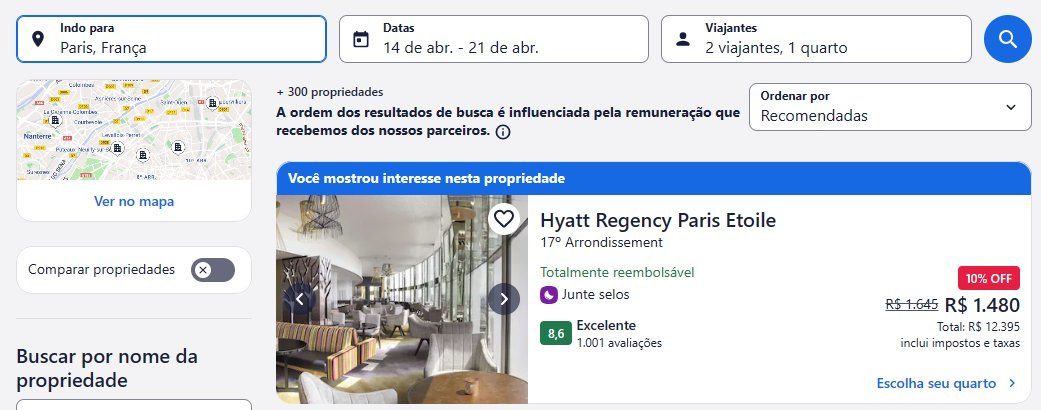This screenshot has height=410, width=1041.
Task: Expand the 'Ordenar por' dropdown
Action: [x=889, y=106]
